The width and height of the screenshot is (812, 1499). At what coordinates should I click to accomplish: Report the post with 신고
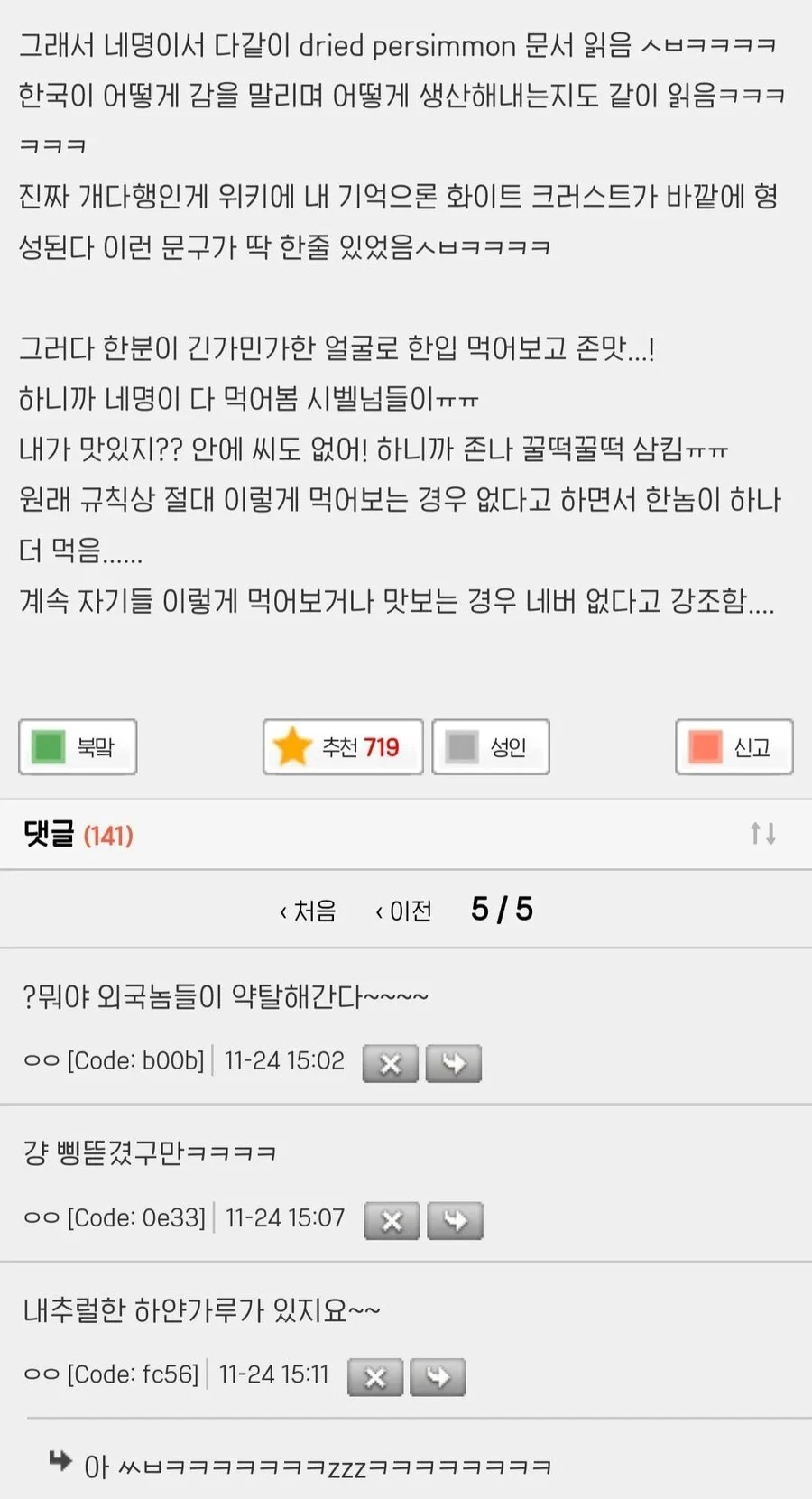click(734, 747)
